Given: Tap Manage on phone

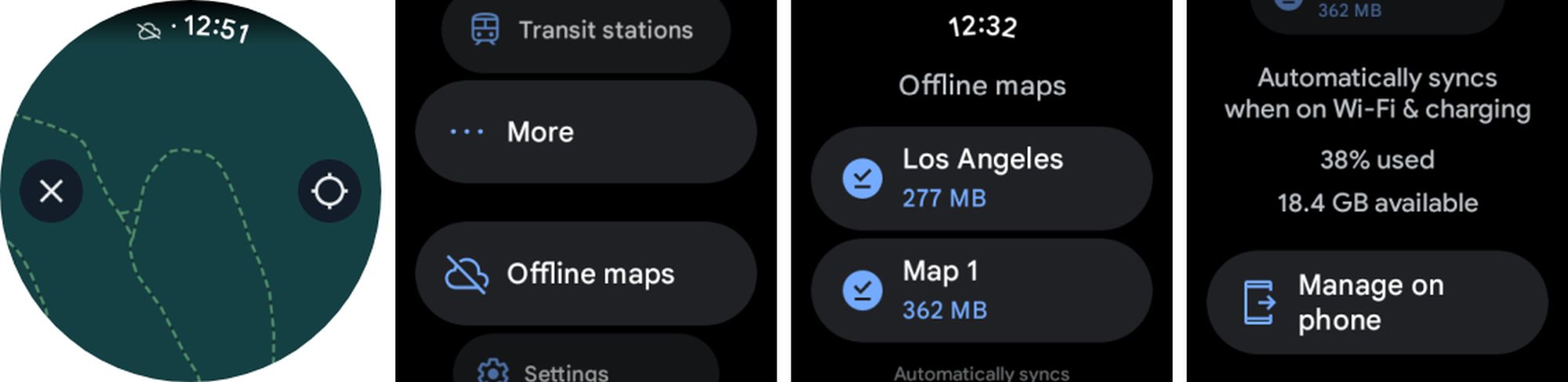Looking at the screenshot, I should (1376, 303).
